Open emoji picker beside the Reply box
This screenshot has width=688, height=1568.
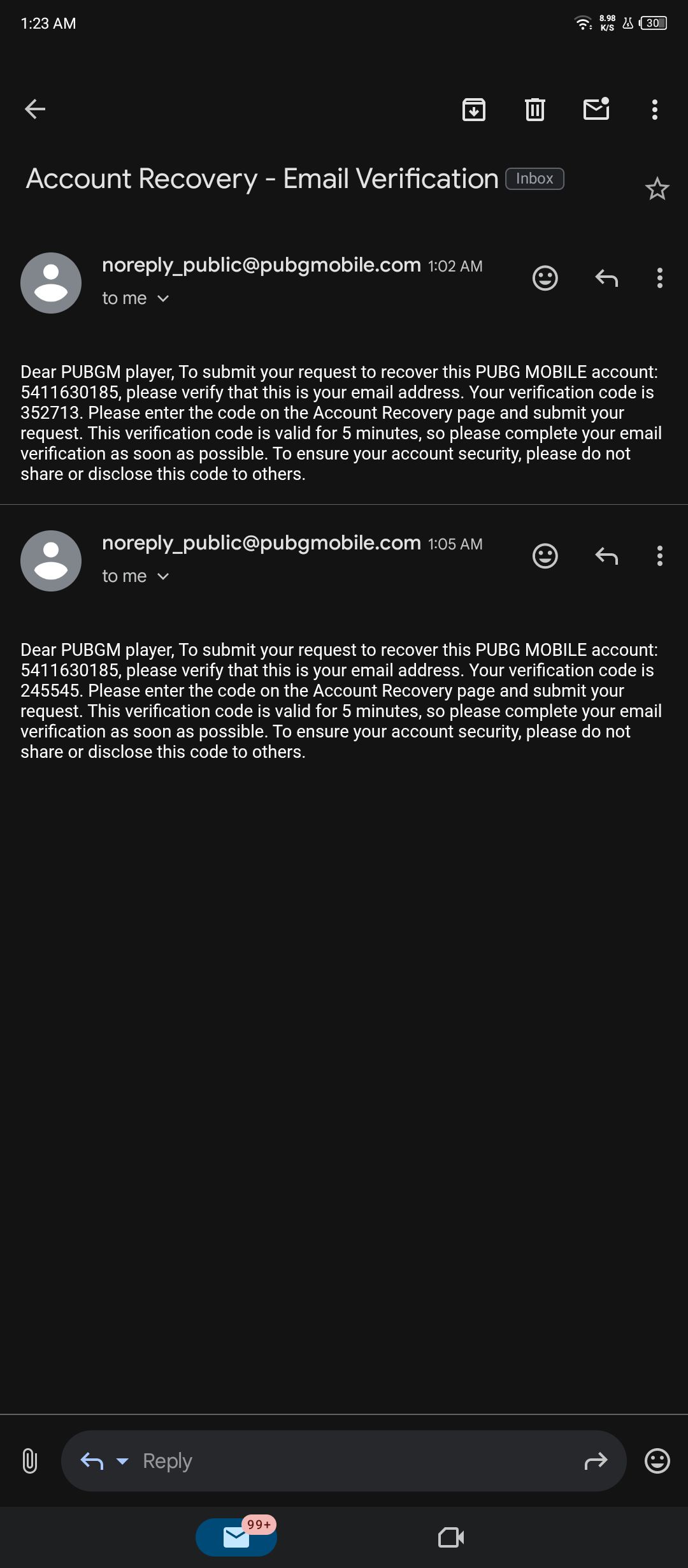(657, 1460)
